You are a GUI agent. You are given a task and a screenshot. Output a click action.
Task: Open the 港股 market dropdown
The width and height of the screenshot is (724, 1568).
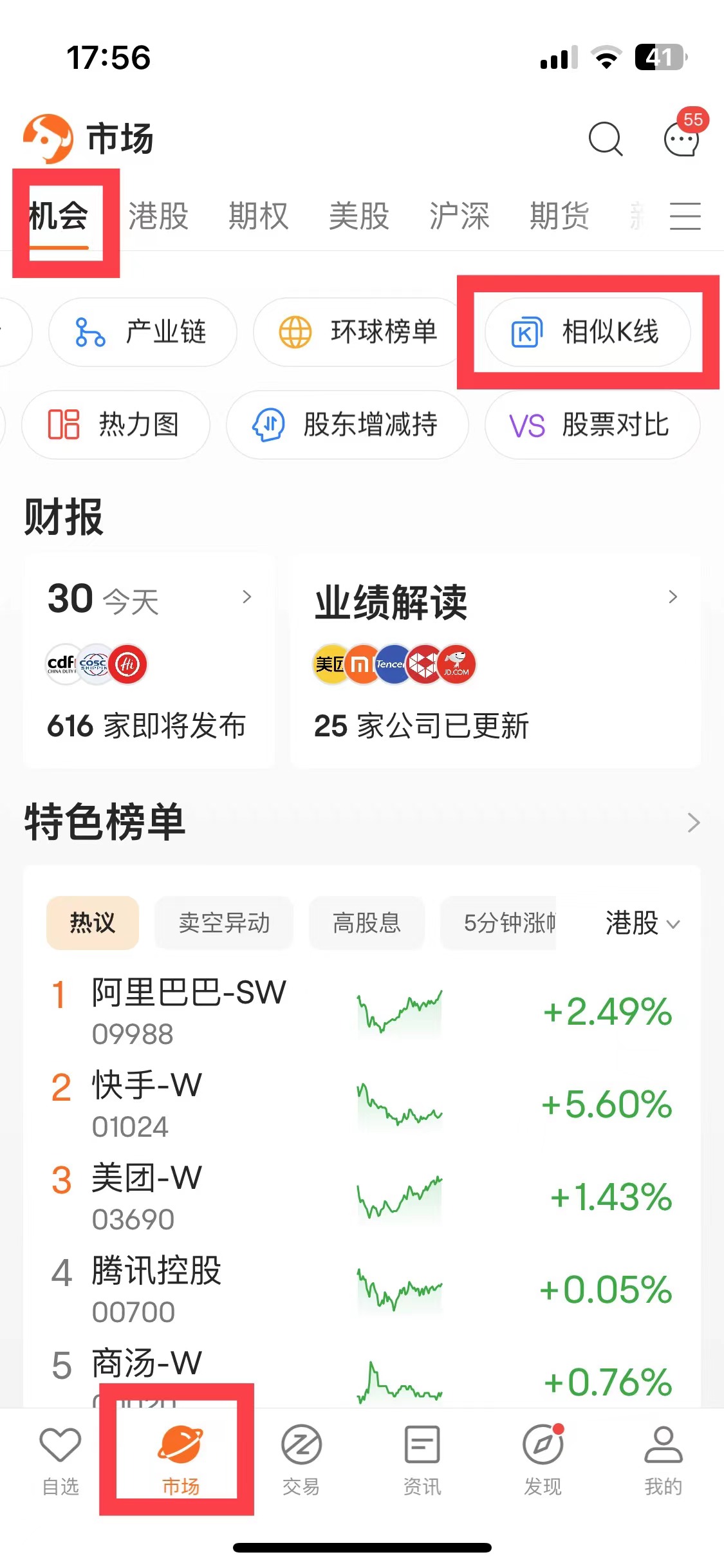point(642,923)
